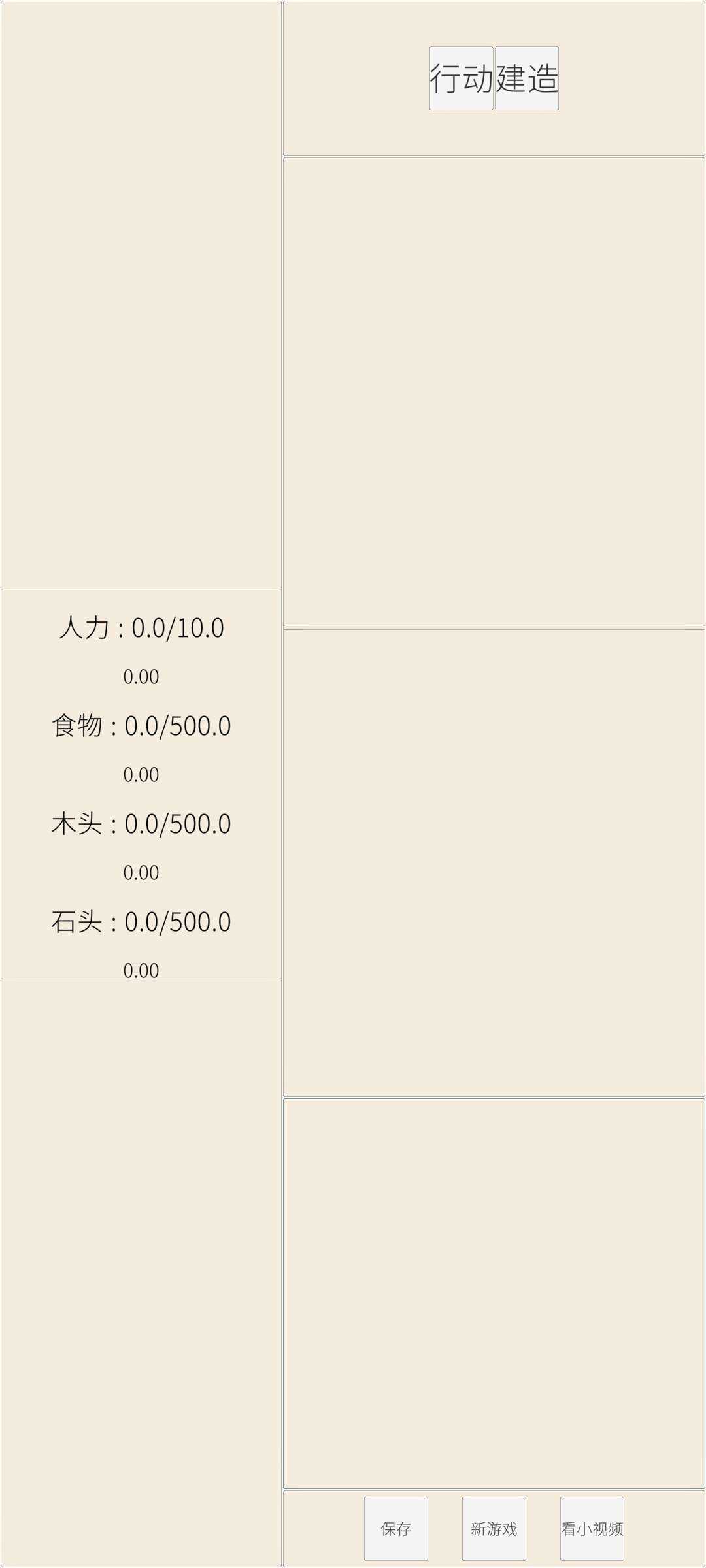This screenshot has height=1568, width=706.
Task: Start a new game via 新游戏
Action: coord(494,1528)
